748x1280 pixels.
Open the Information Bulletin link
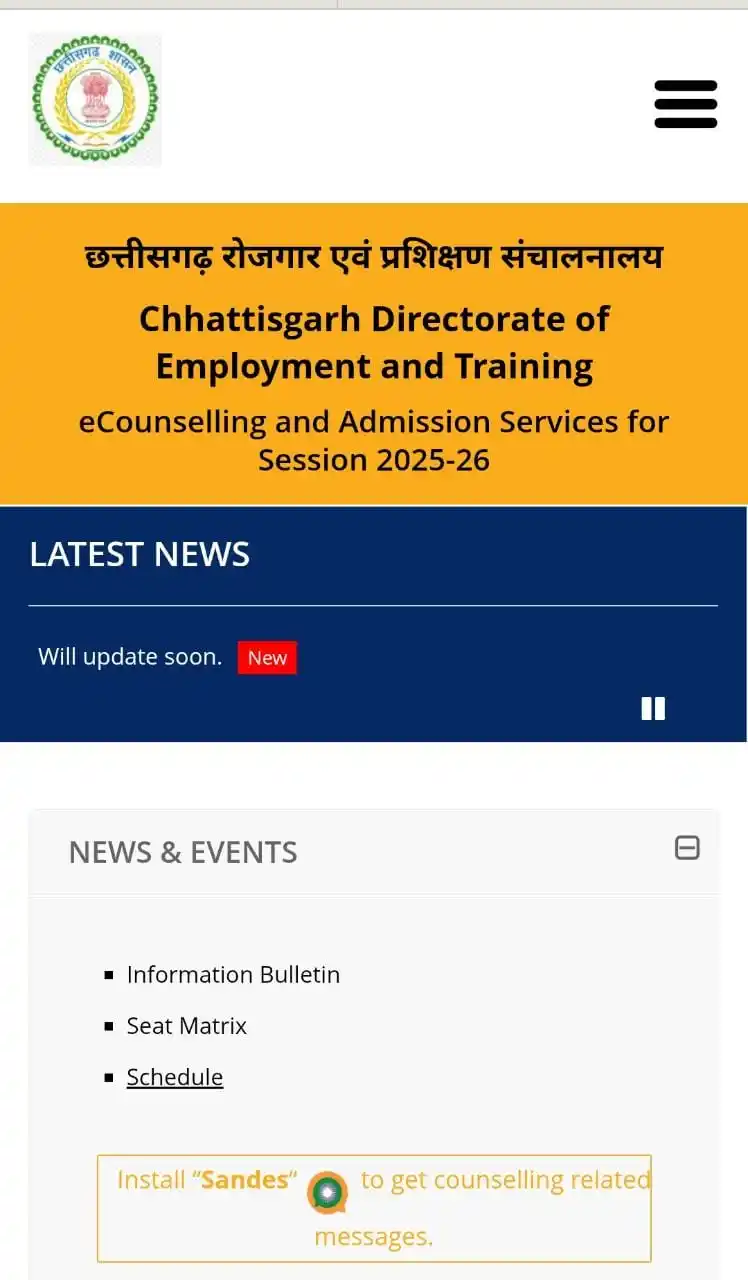pyautogui.click(x=233, y=974)
